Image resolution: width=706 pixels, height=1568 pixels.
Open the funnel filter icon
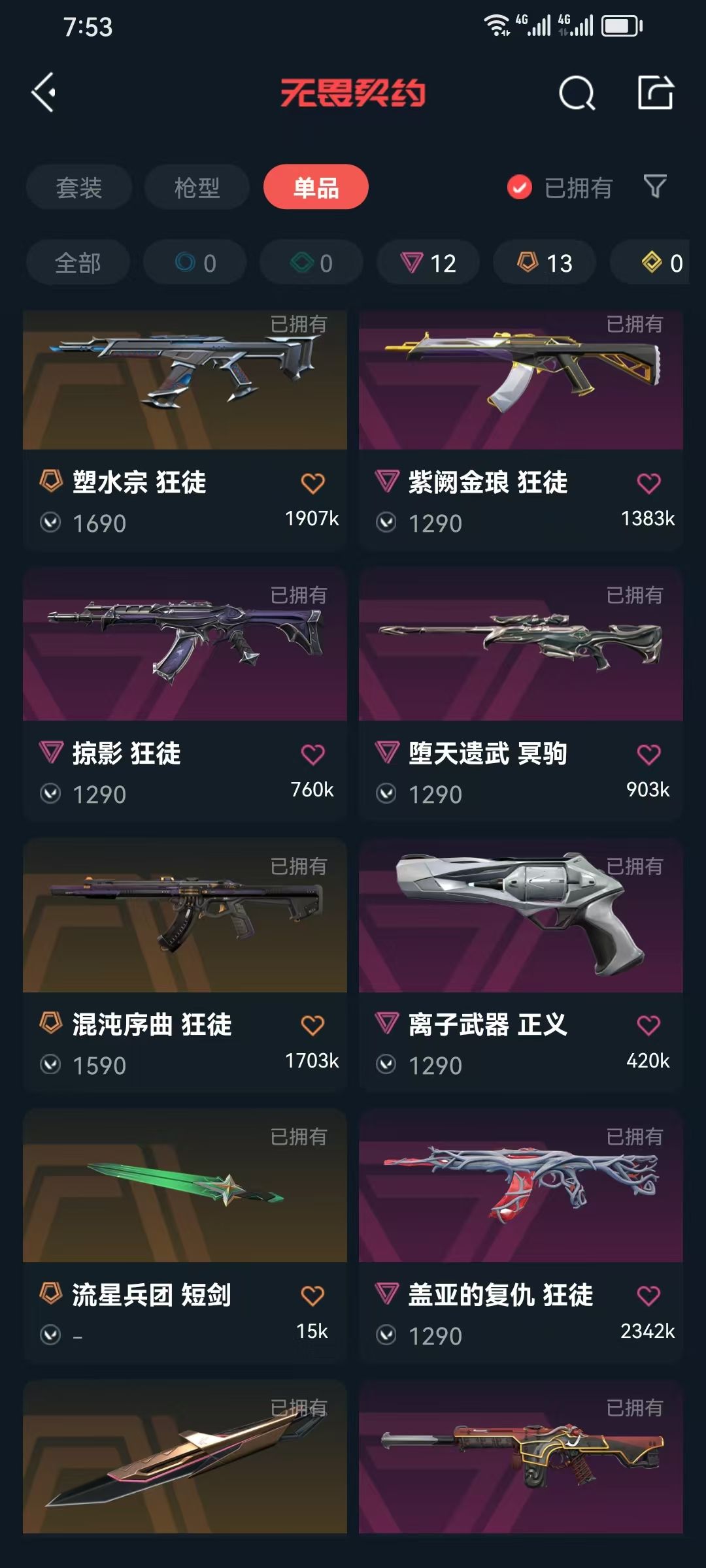[x=655, y=187]
